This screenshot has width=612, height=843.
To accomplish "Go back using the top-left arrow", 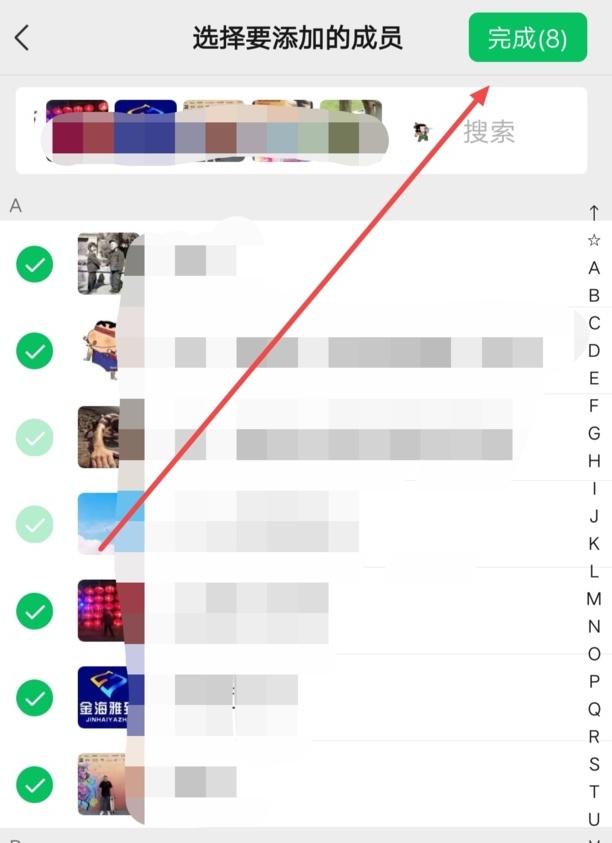I will (23, 38).
